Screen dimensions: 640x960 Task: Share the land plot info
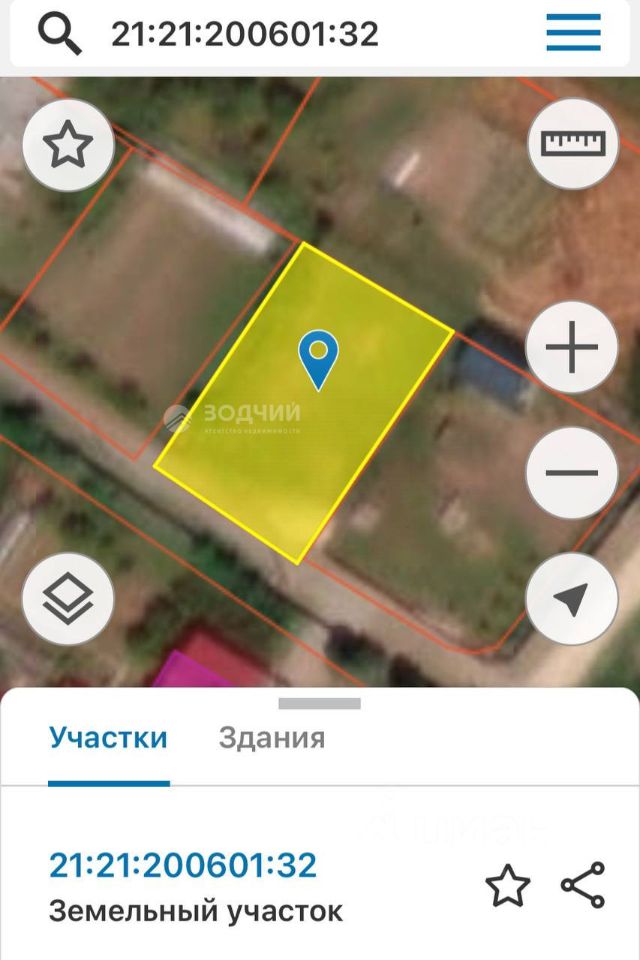click(x=583, y=885)
